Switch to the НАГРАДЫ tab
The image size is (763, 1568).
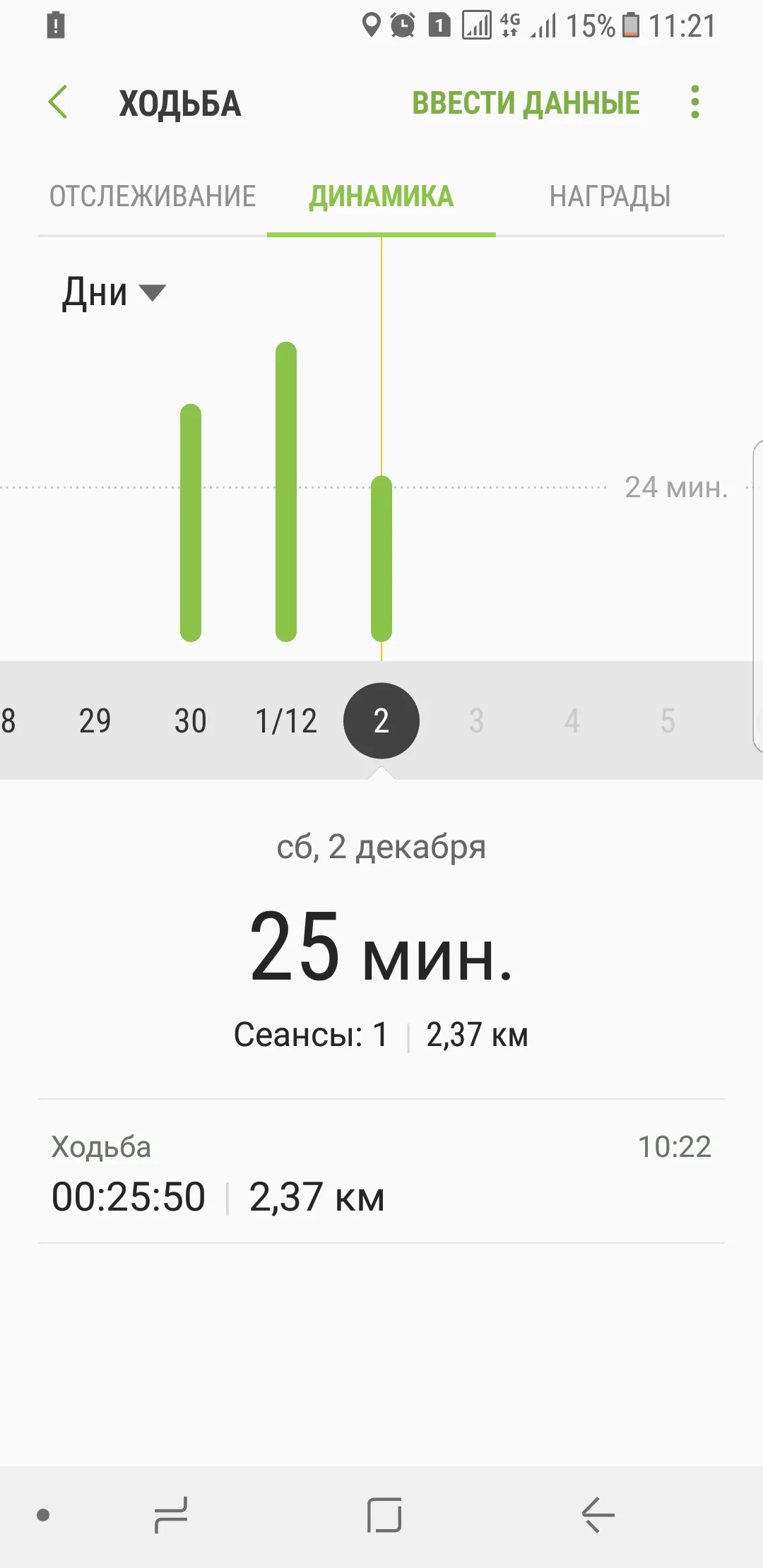[610, 196]
